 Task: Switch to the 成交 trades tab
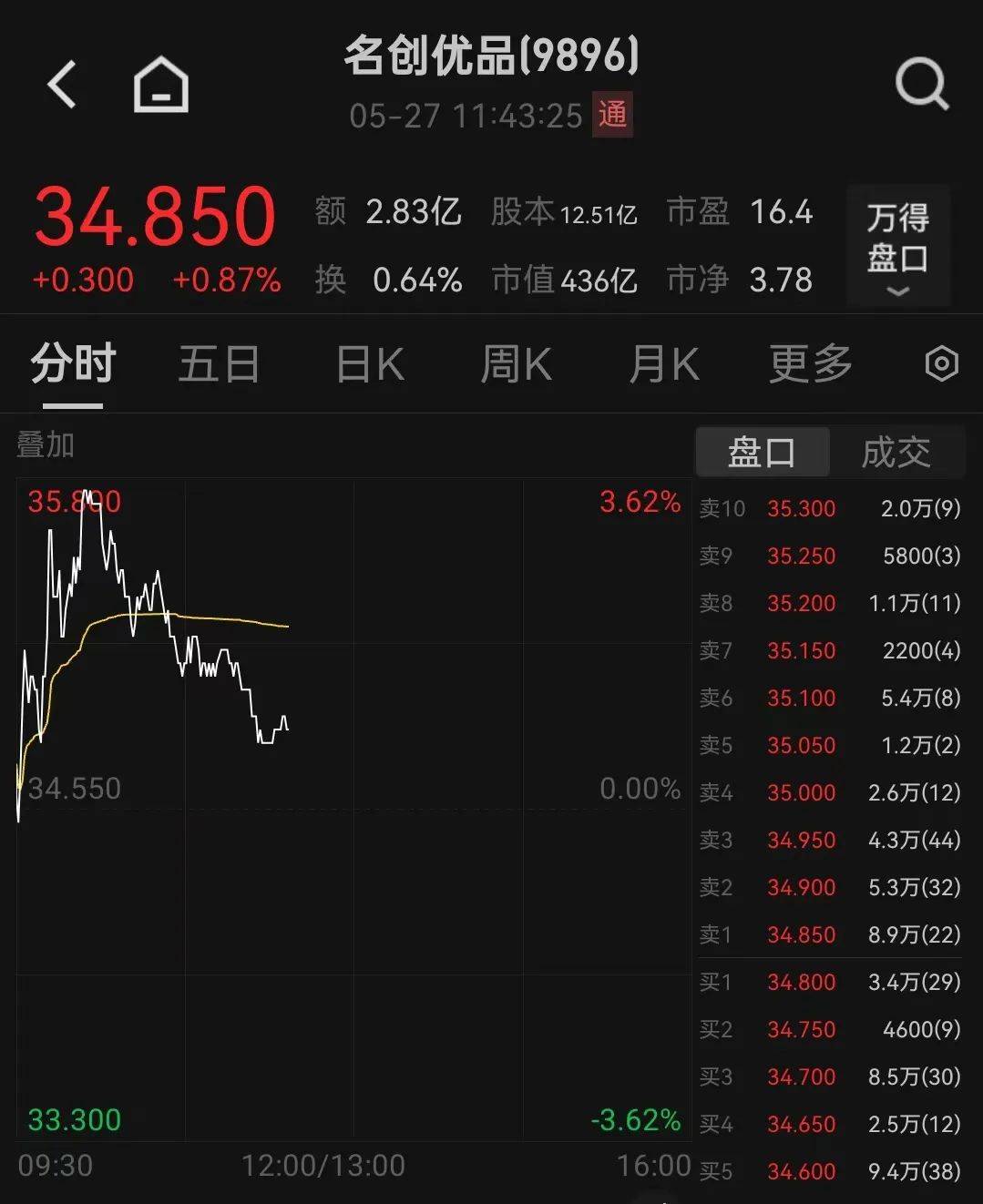tap(896, 452)
